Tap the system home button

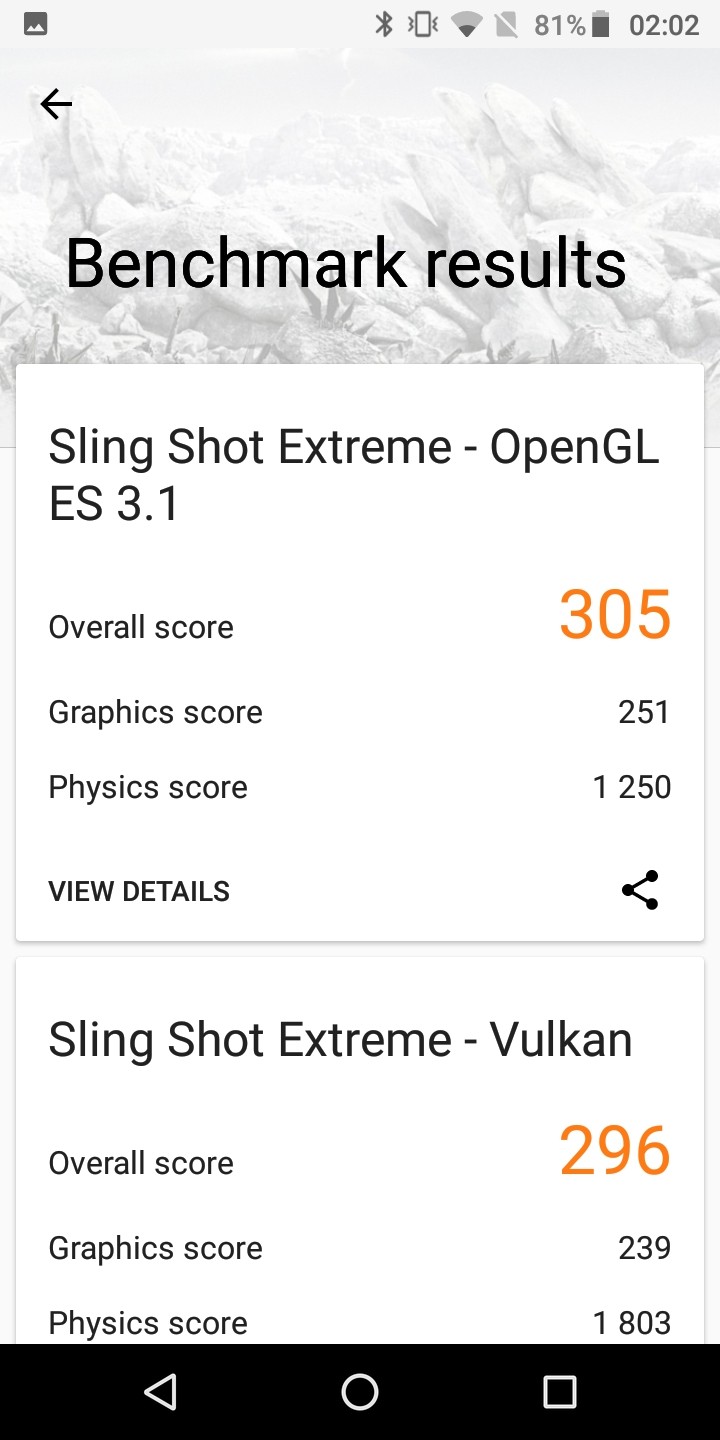point(360,1391)
